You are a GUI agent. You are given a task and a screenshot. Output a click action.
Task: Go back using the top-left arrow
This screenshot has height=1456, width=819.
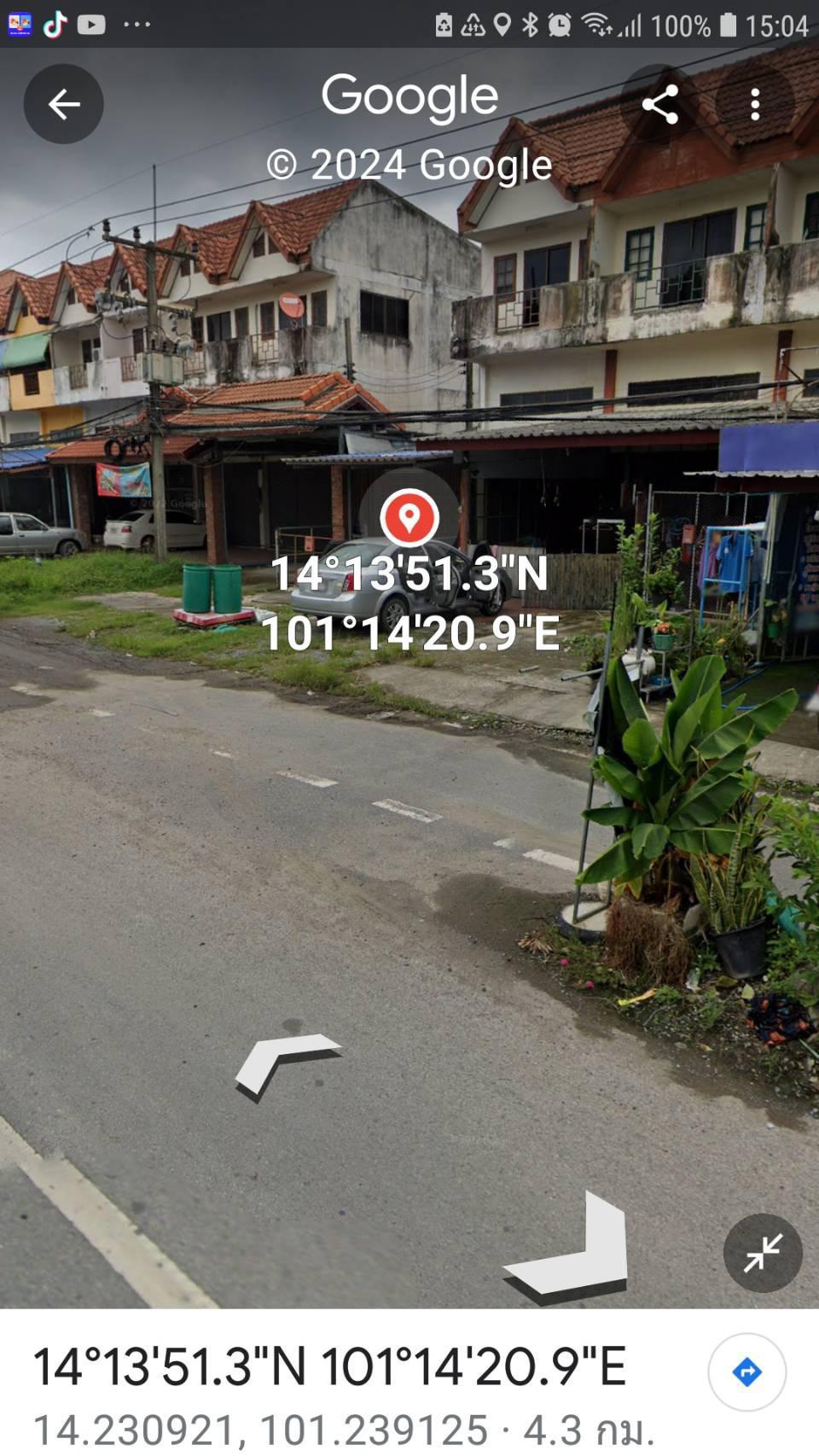point(64,104)
